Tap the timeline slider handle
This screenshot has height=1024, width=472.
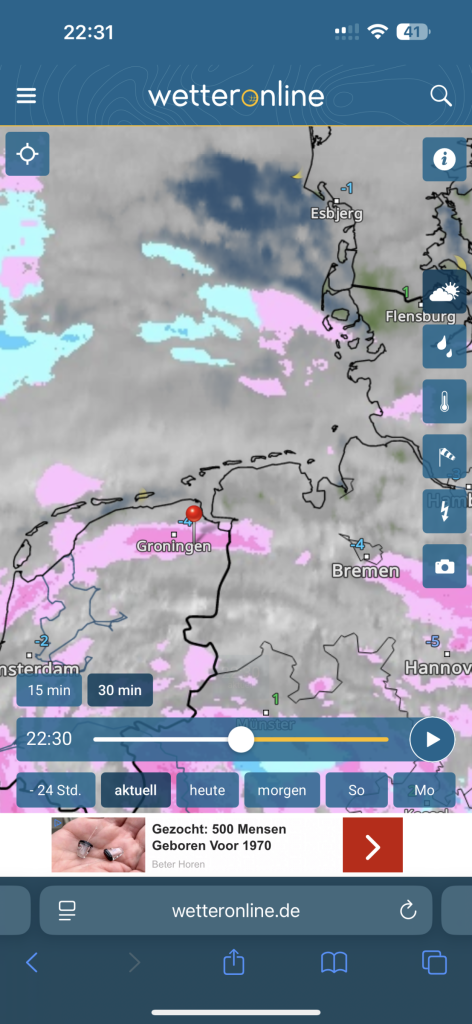tap(241, 739)
